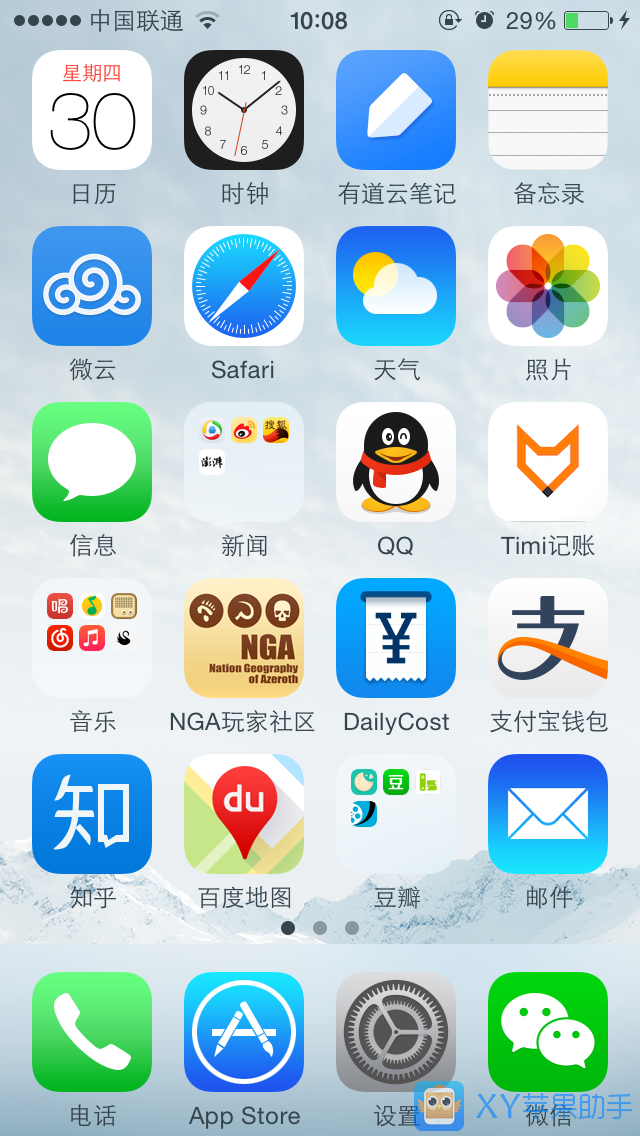Check the 天气 weather app

pyautogui.click(x=396, y=286)
